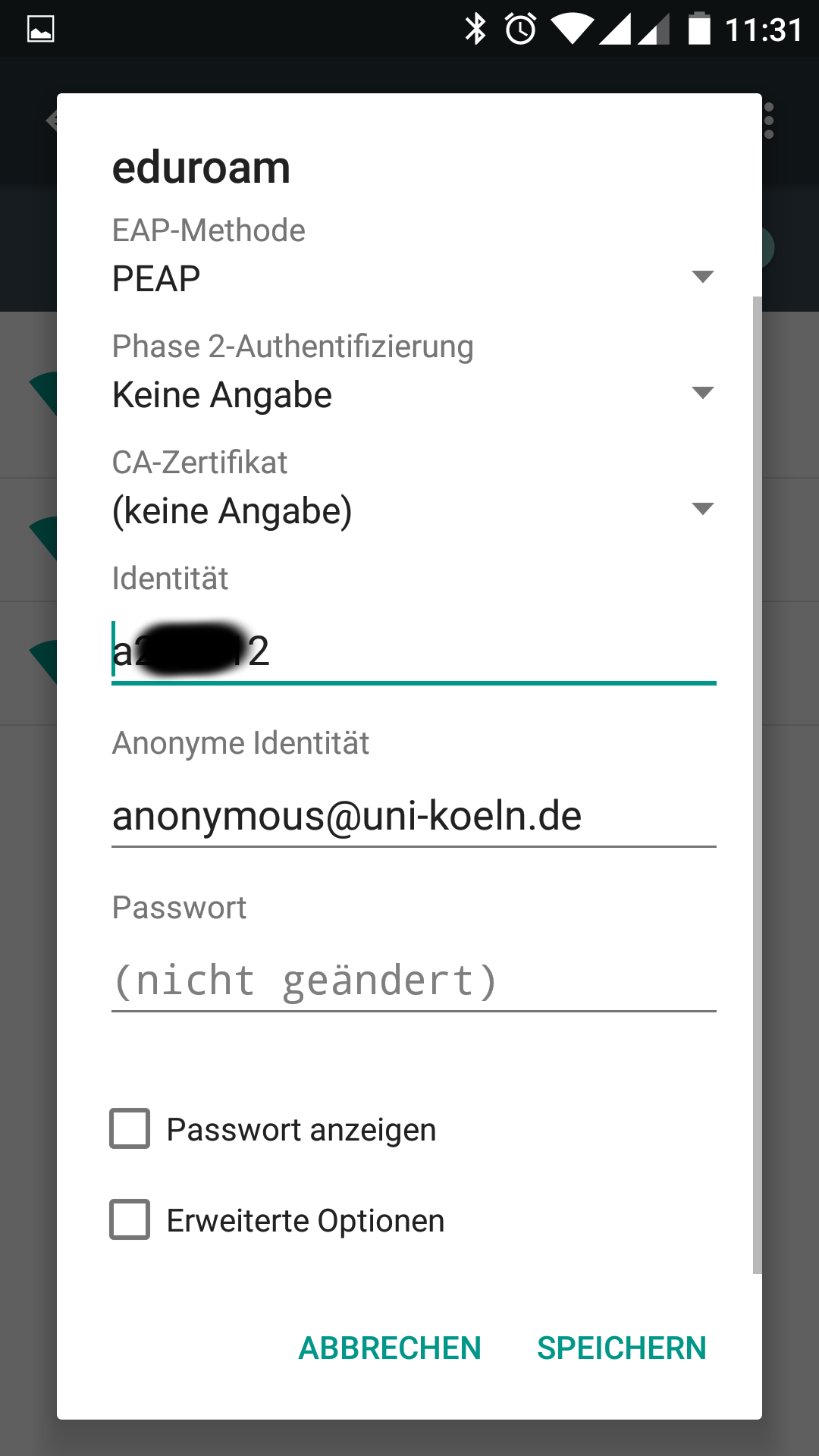The width and height of the screenshot is (819, 1456).
Task: Focus the Passwort input field
Action: (x=413, y=981)
